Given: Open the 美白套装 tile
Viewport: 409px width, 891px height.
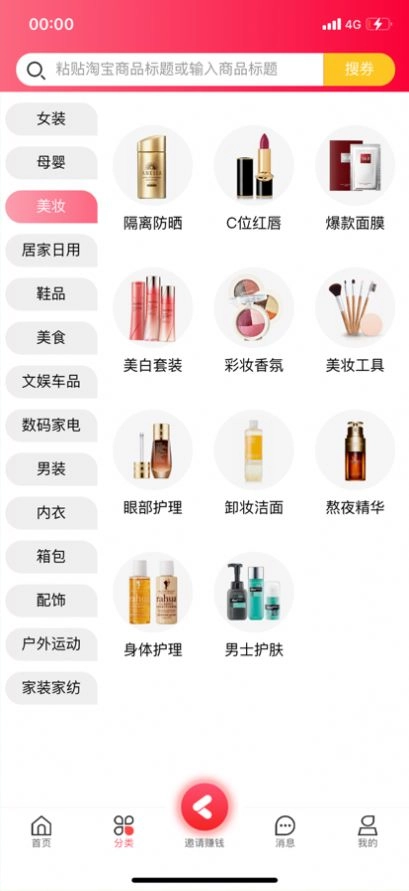Looking at the screenshot, I should pos(153,321).
